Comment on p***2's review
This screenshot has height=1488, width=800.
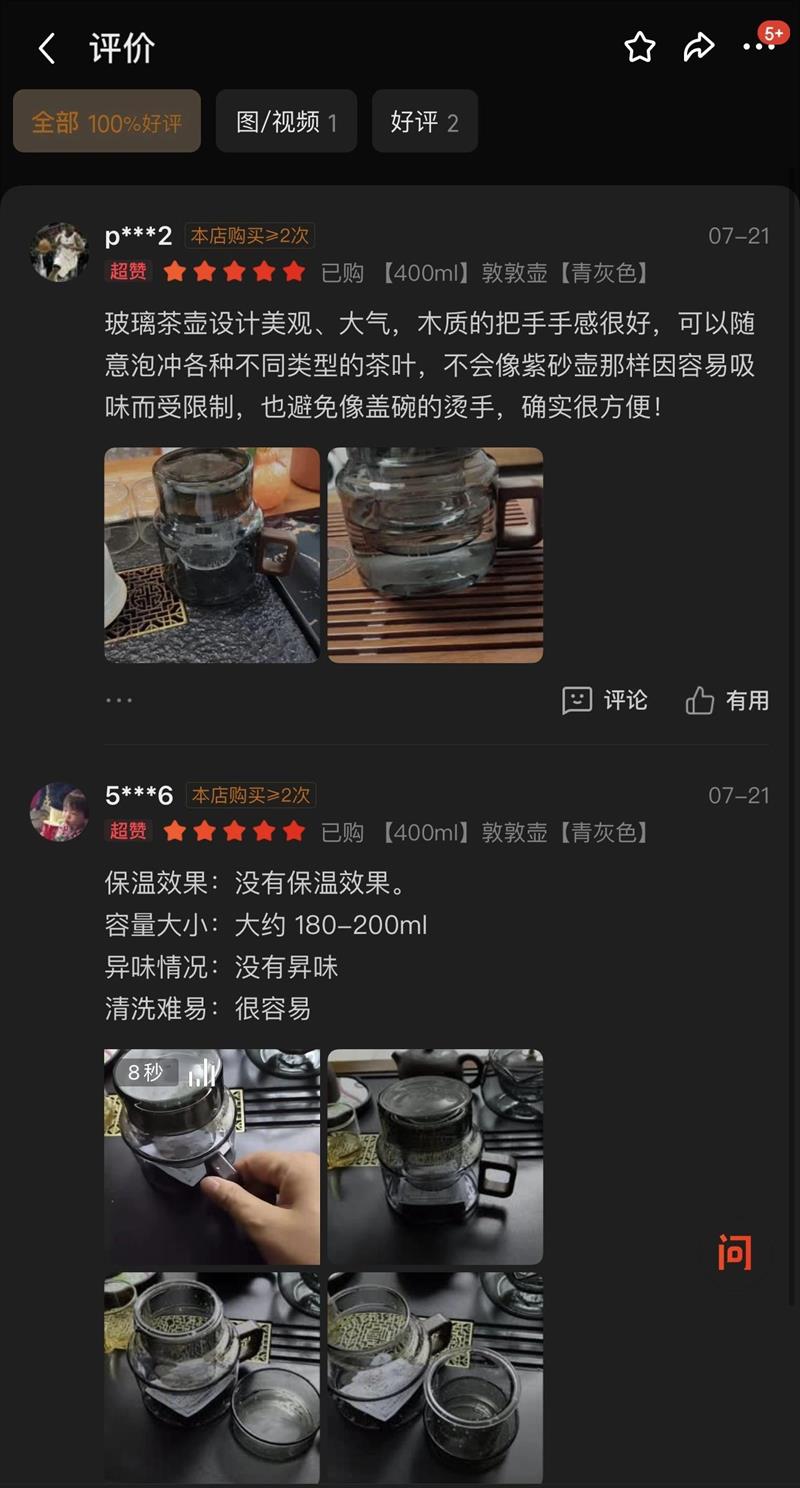tap(605, 700)
